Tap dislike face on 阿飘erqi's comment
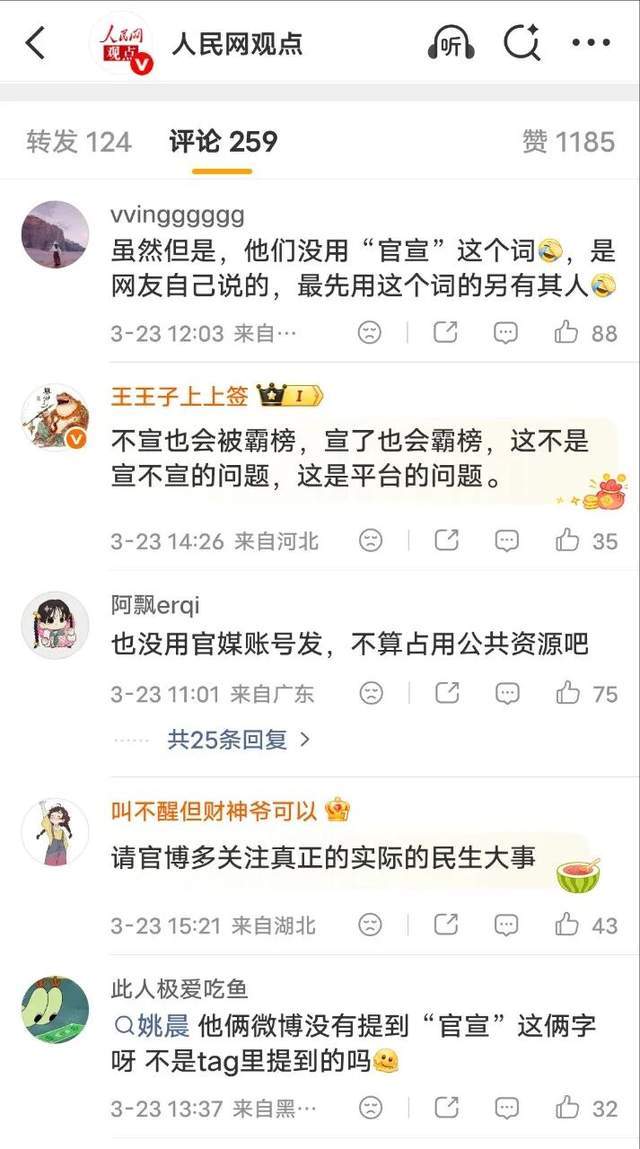The height and width of the screenshot is (1149, 640). (371, 692)
